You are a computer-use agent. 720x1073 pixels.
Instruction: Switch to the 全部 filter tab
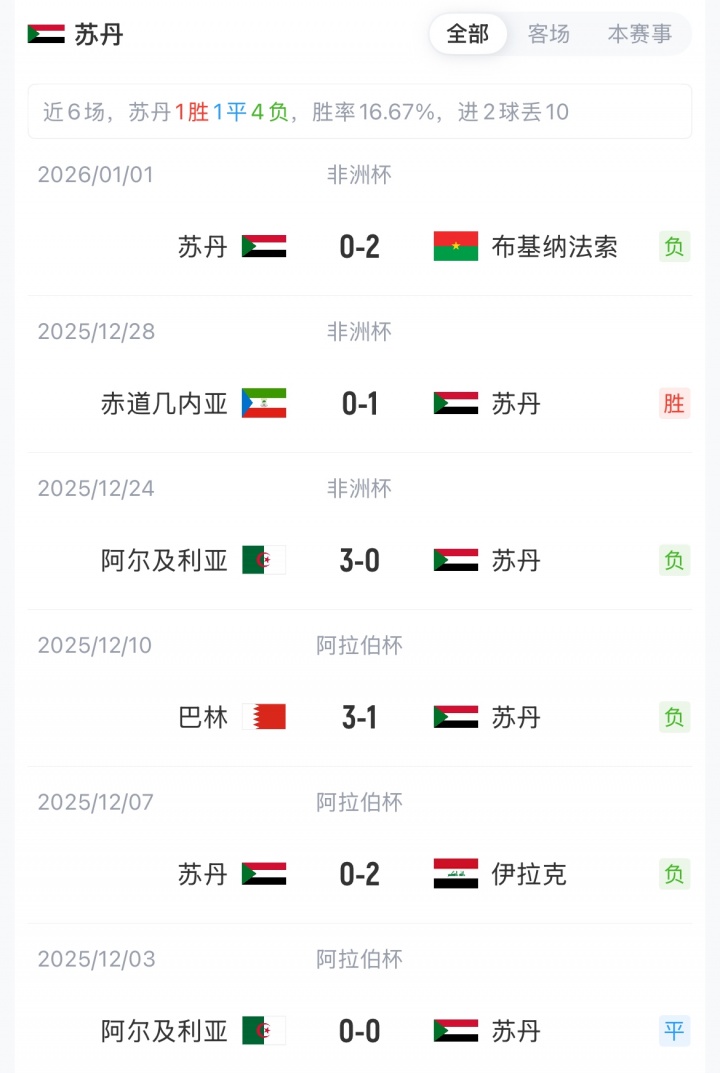(467, 34)
